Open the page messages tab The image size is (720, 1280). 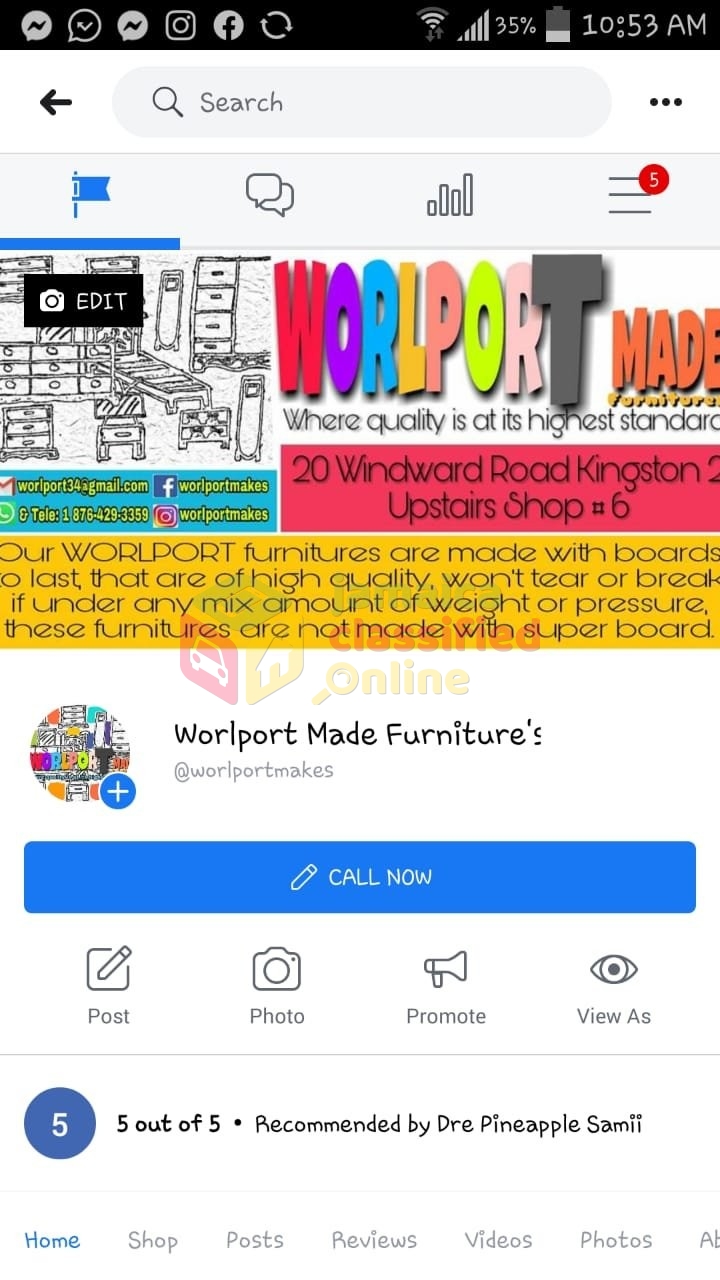click(270, 195)
